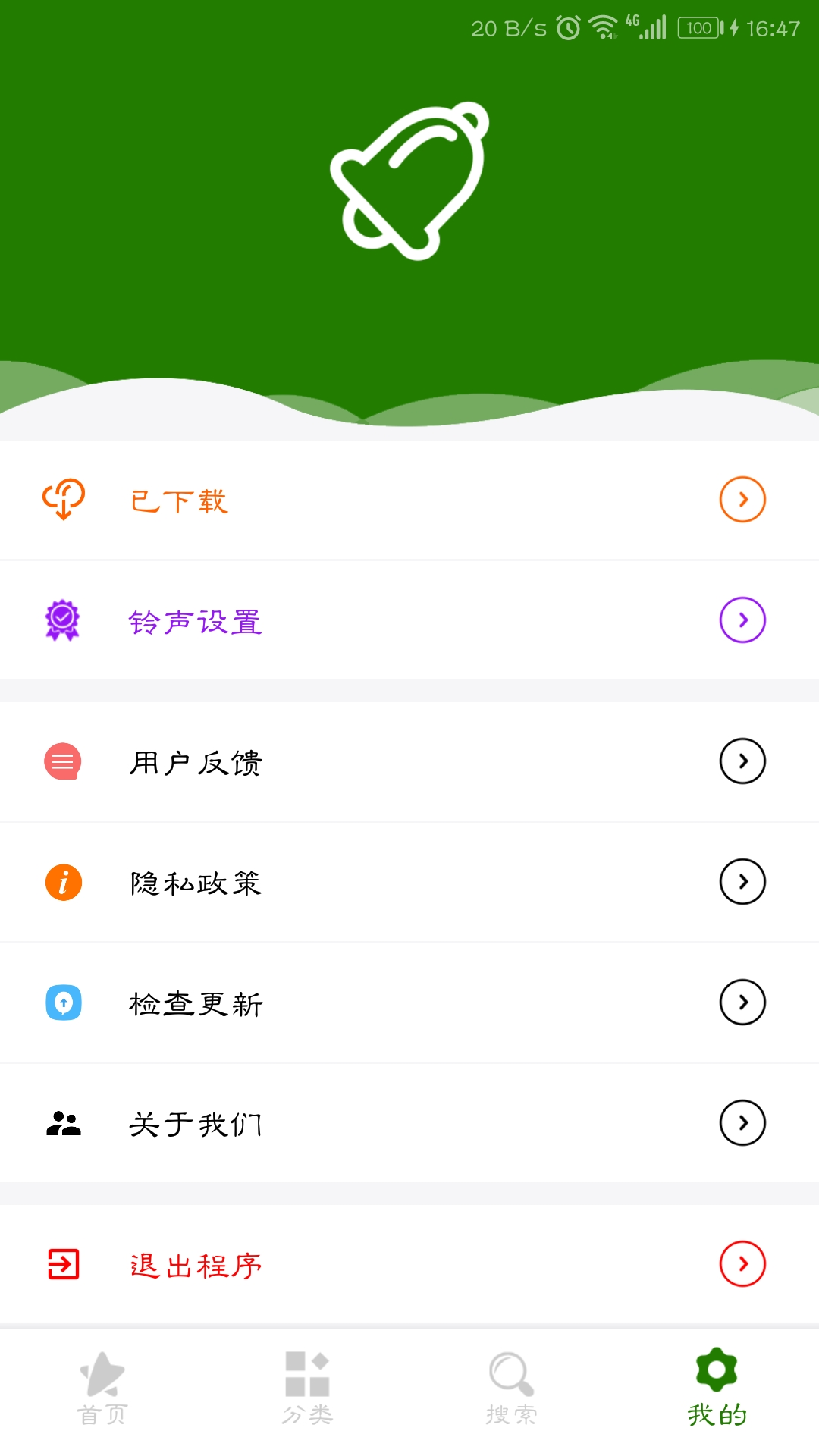Open the red feedback chat icon

[x=64, y=761]
